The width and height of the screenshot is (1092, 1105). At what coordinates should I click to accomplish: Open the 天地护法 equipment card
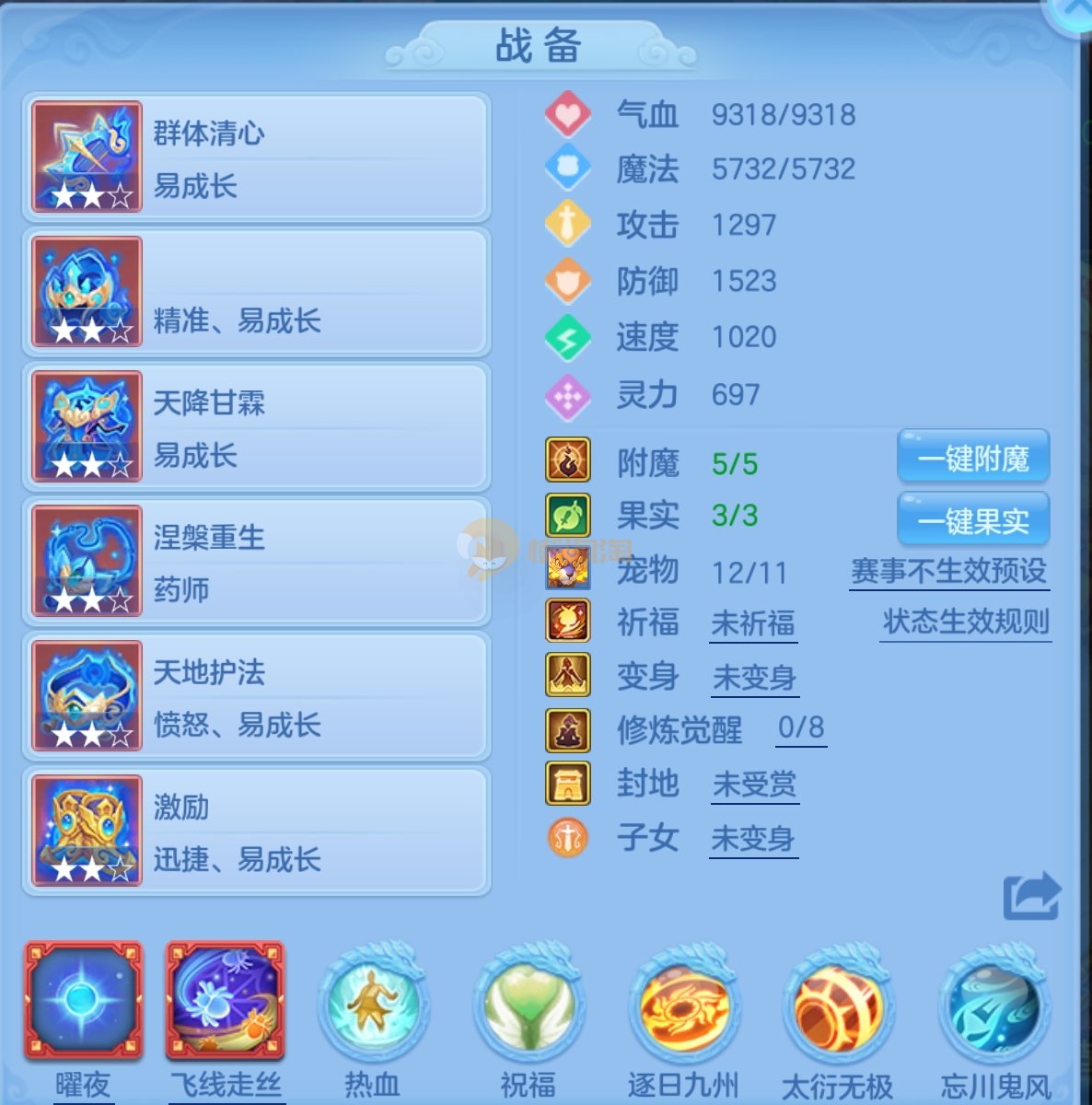click(256, 696)
